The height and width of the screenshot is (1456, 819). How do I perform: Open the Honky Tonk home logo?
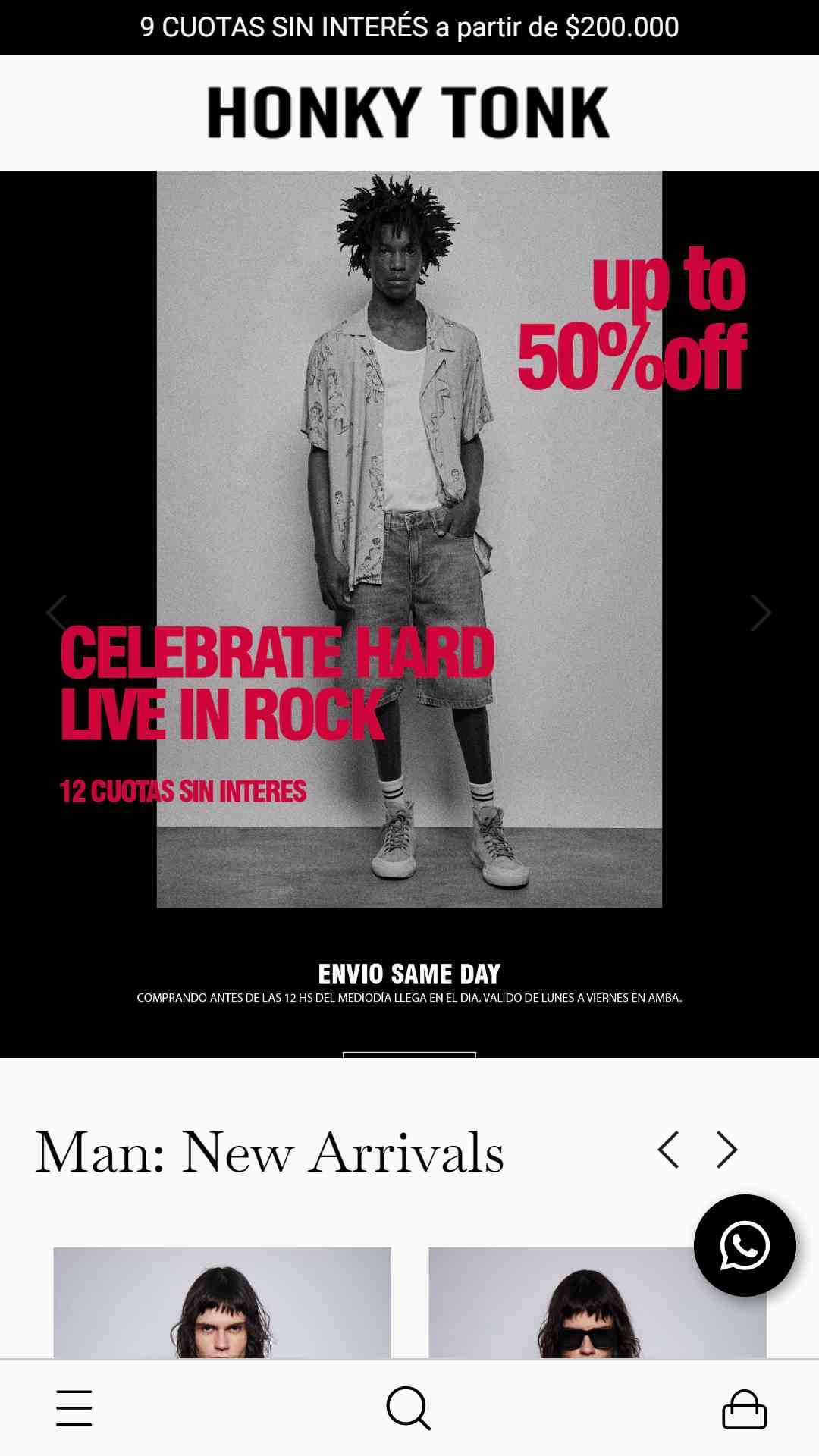(x=409, y=112)
